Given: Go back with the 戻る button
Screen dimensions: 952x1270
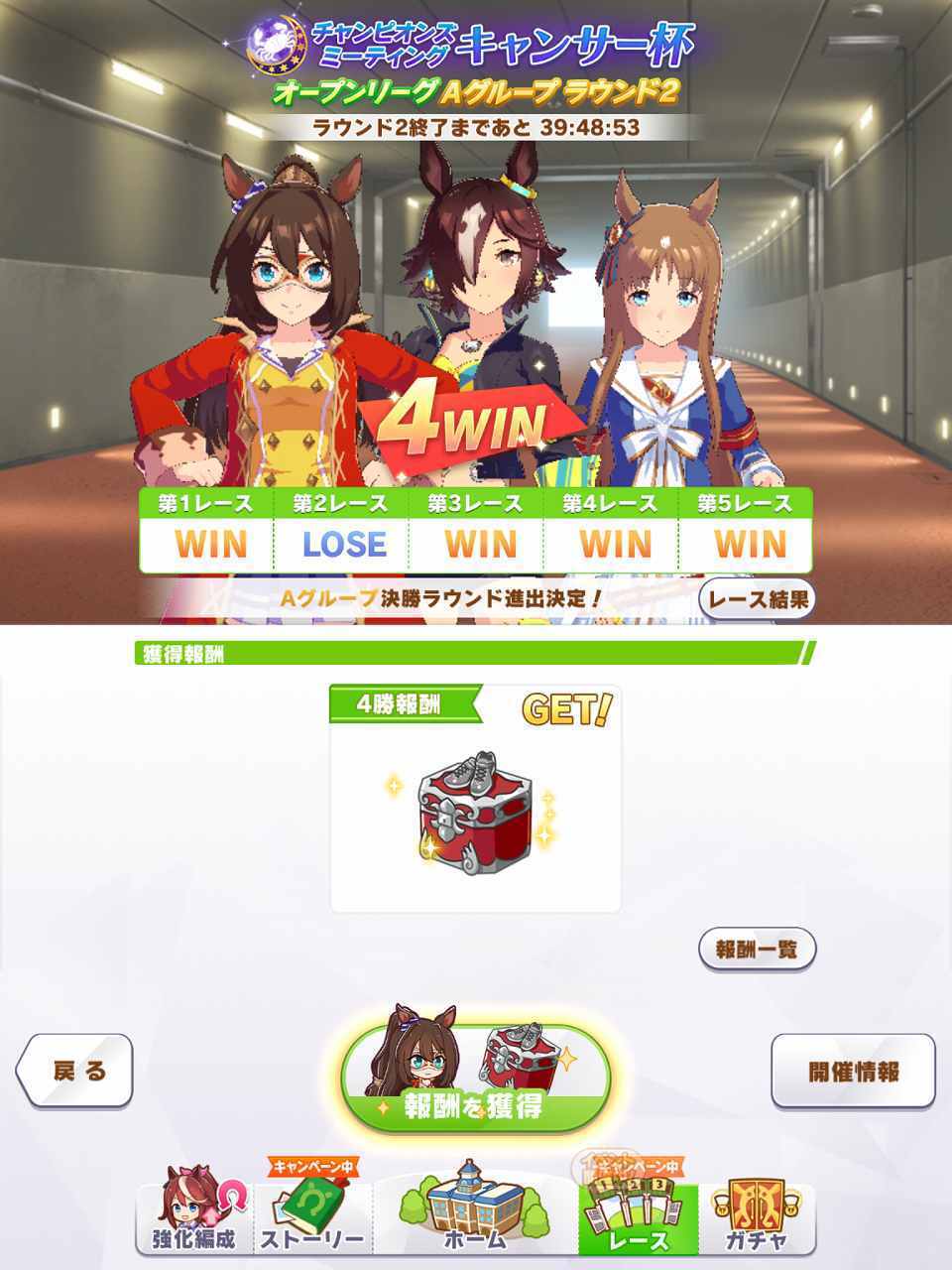Looking at the screenshot, I should pyautogui.click(x=76, y=1071).
